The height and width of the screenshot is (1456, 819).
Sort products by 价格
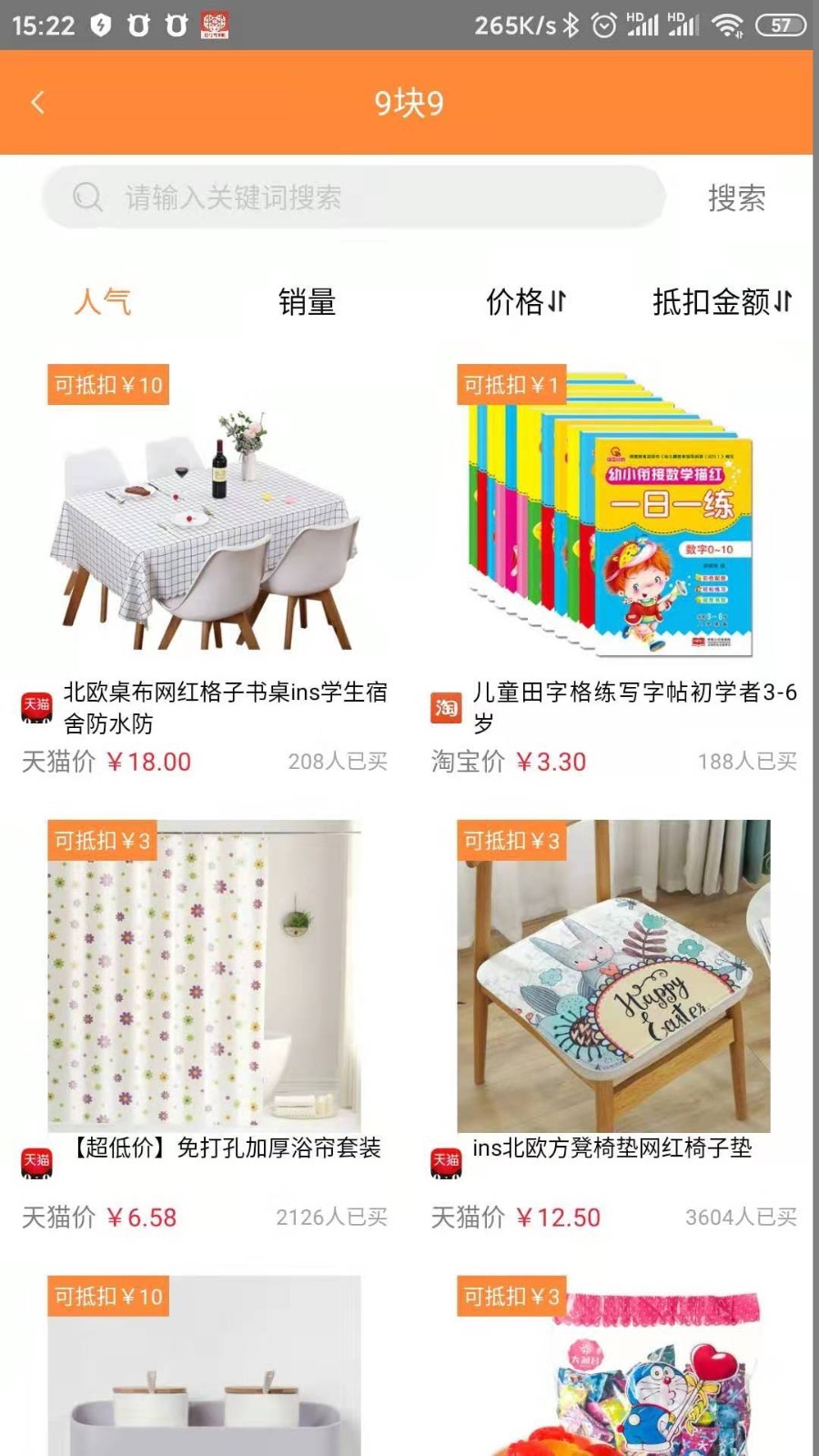pyautogui.click(x=525, y=301)
